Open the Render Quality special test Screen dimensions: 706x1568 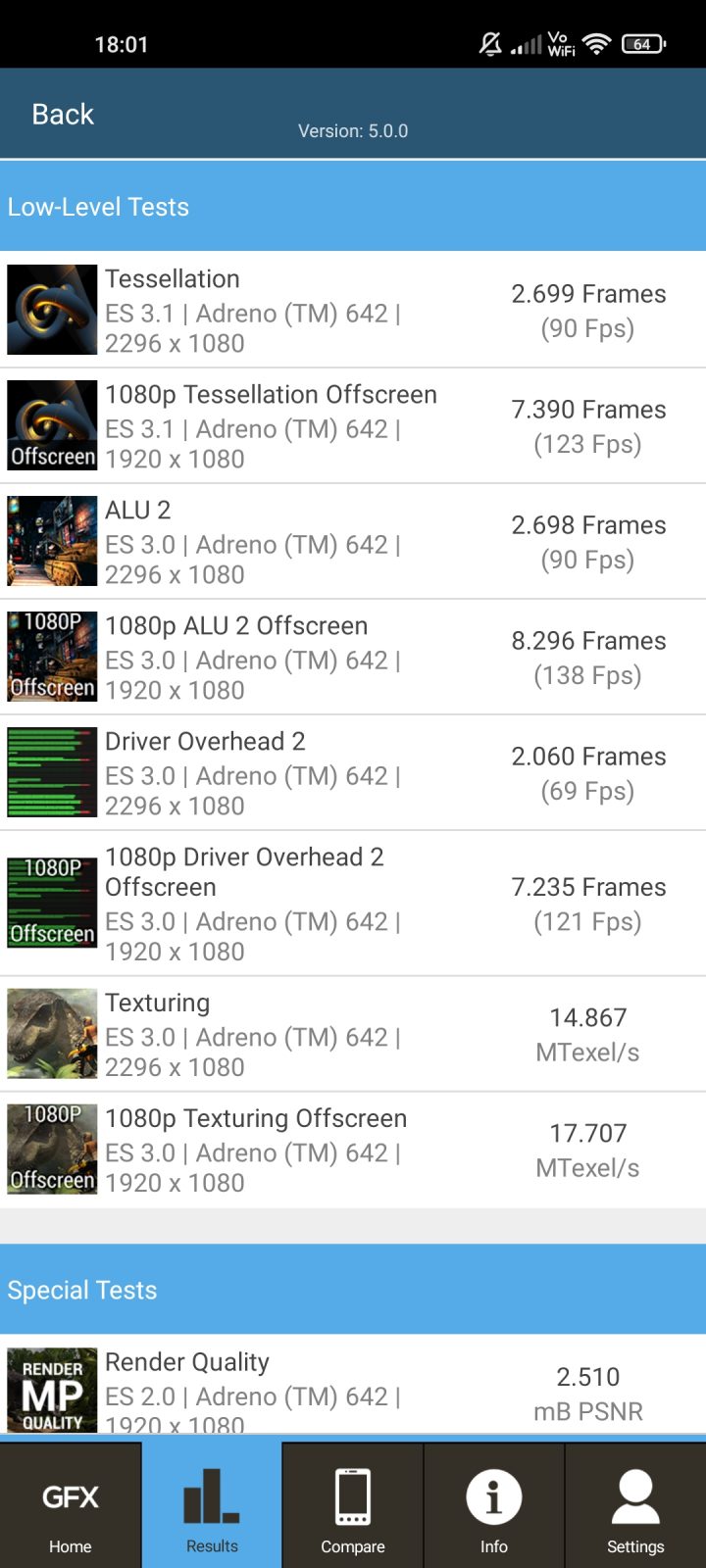(x=353, y=1387)
